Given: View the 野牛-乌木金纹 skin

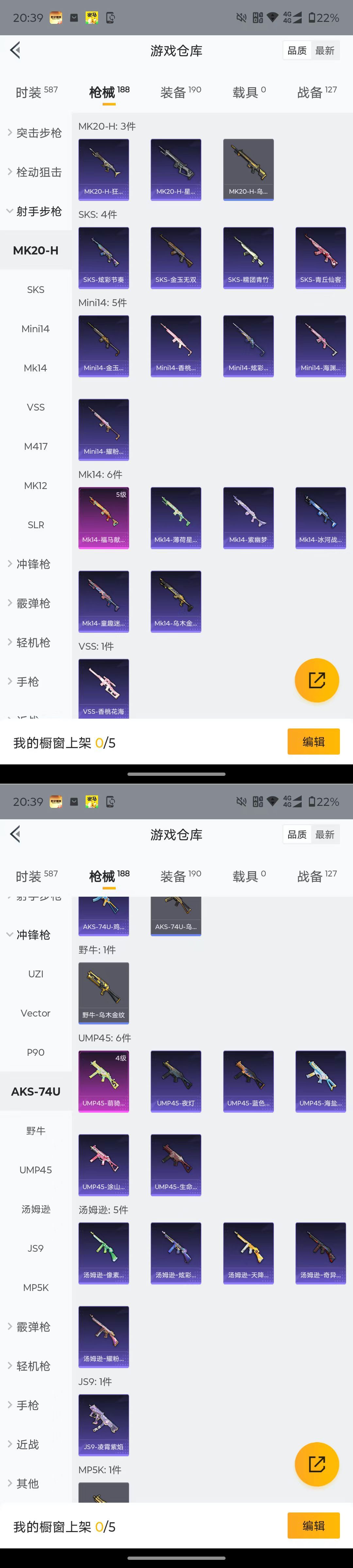Looking at the screenshot, I should [104, 992].
